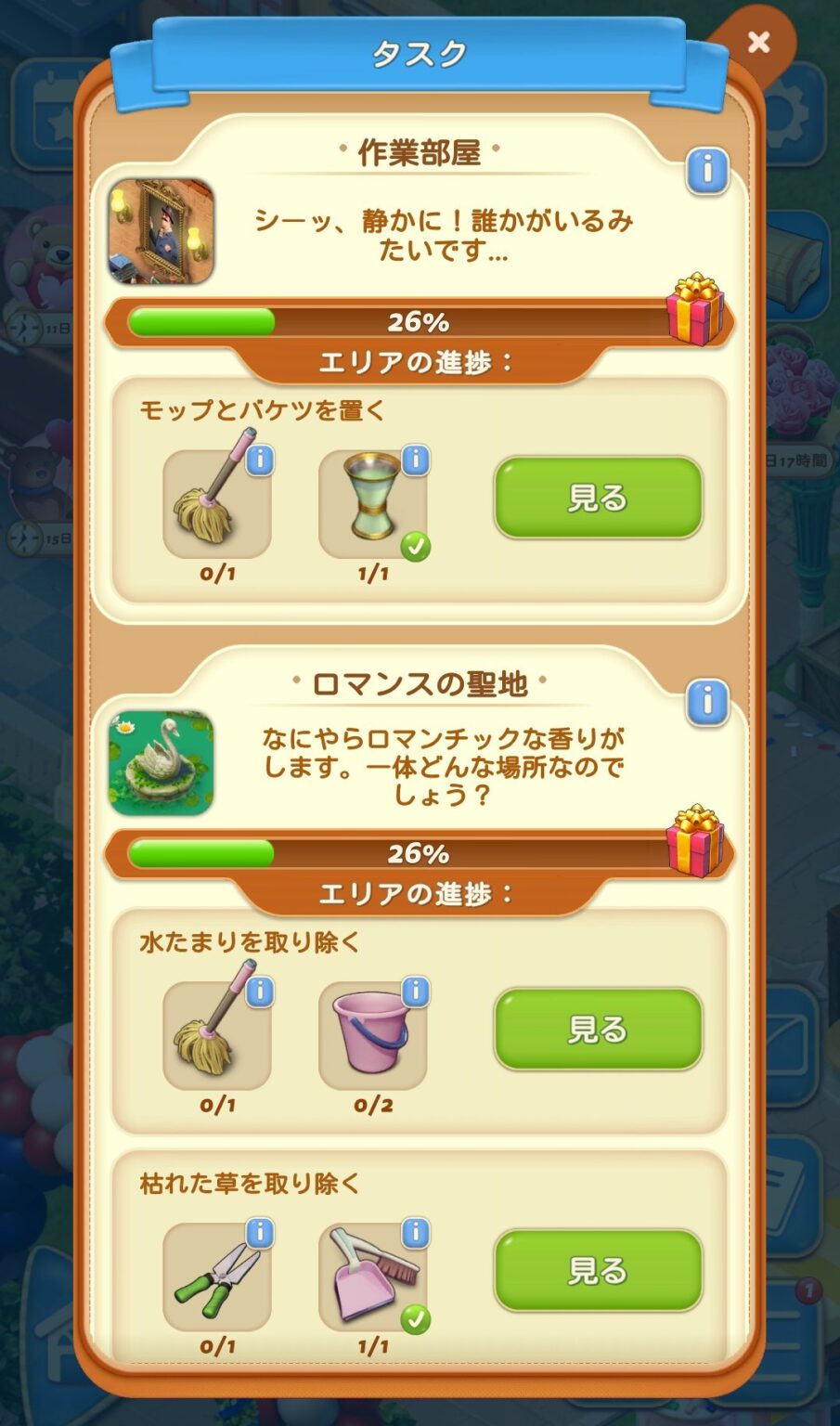Show info for the green vase item
This screenshot has height=1426, width=840.
(x=416, y=460)
